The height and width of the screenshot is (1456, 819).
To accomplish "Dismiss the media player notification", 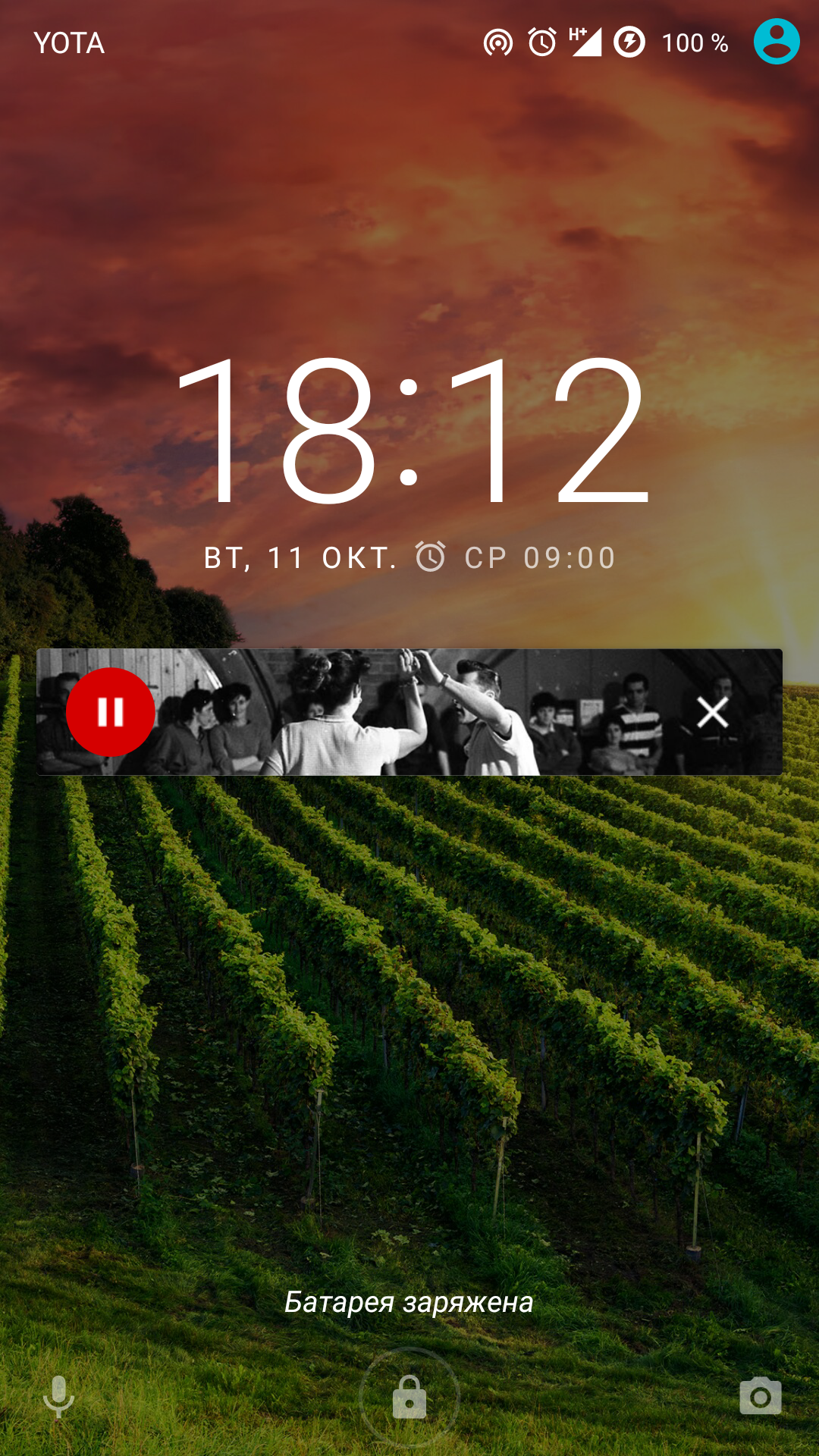I will coord(712,712).
